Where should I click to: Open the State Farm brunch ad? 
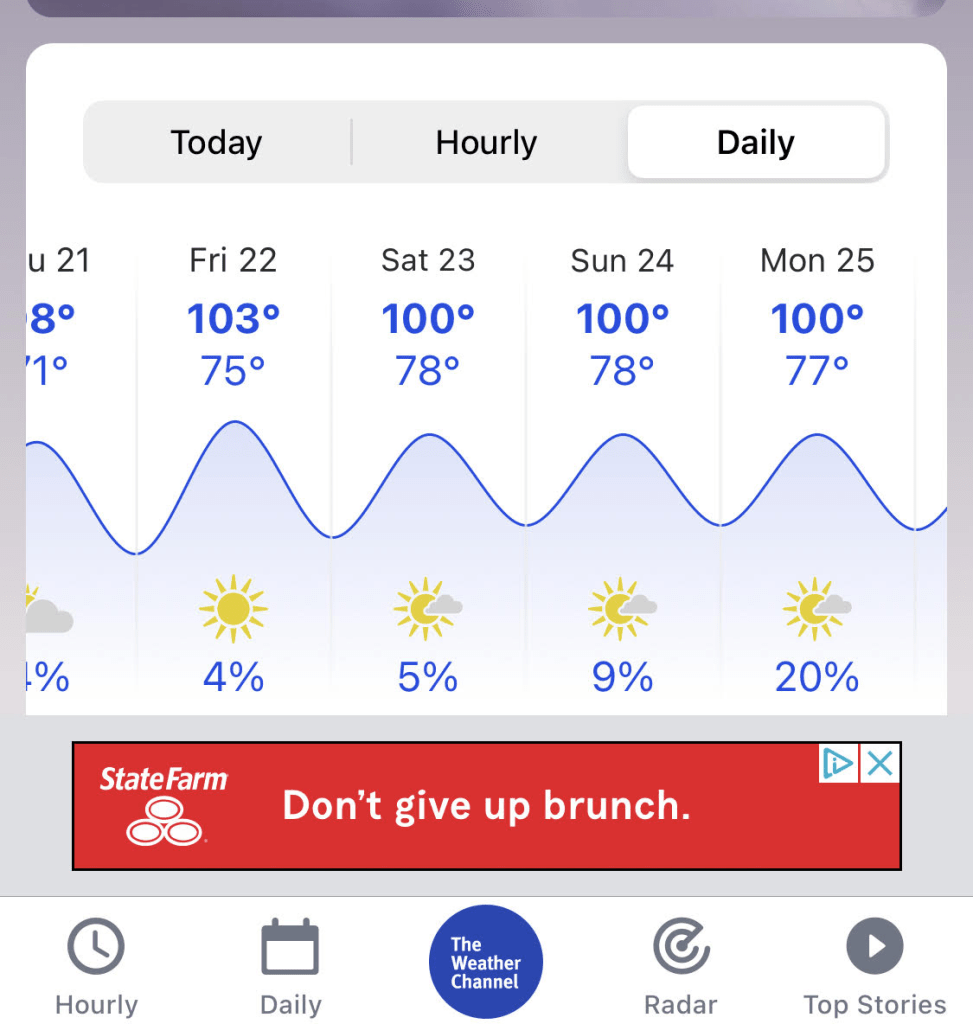click(486, 806)
